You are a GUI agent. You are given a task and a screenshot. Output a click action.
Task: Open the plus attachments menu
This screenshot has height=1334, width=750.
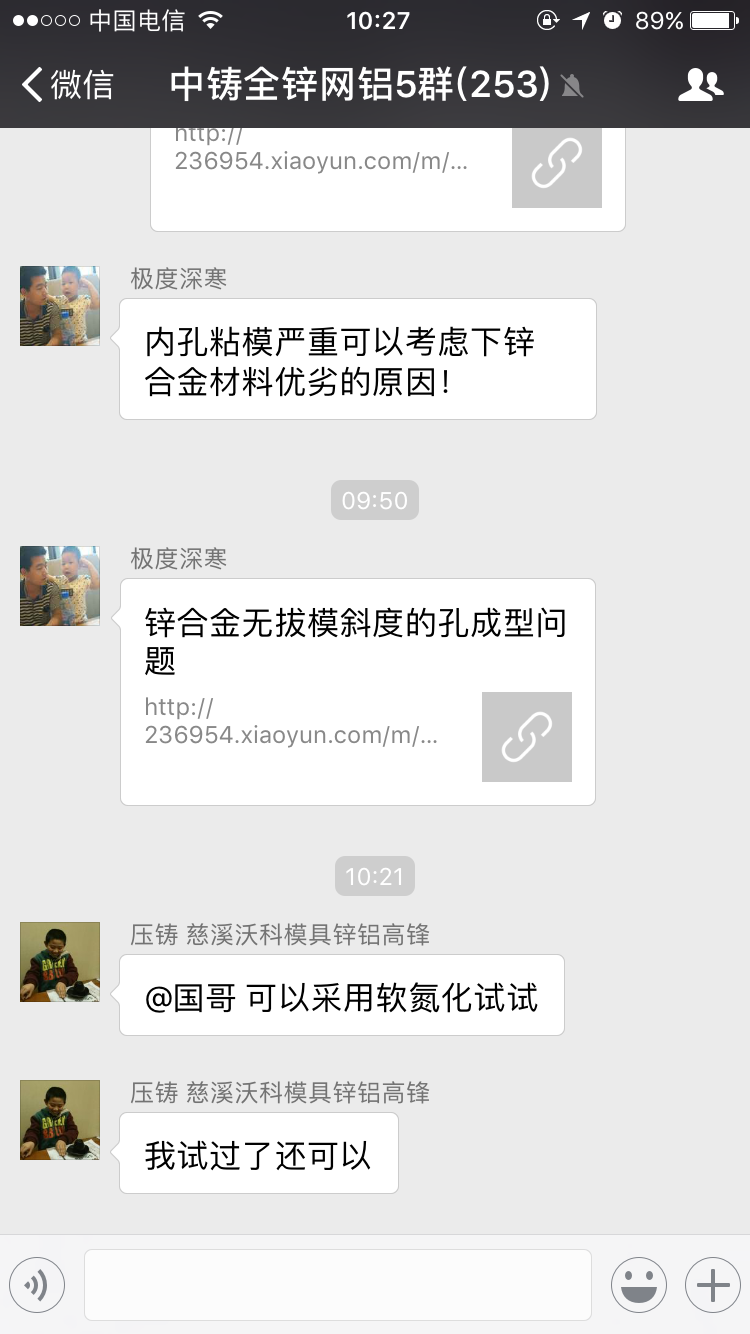(712, 1284)
